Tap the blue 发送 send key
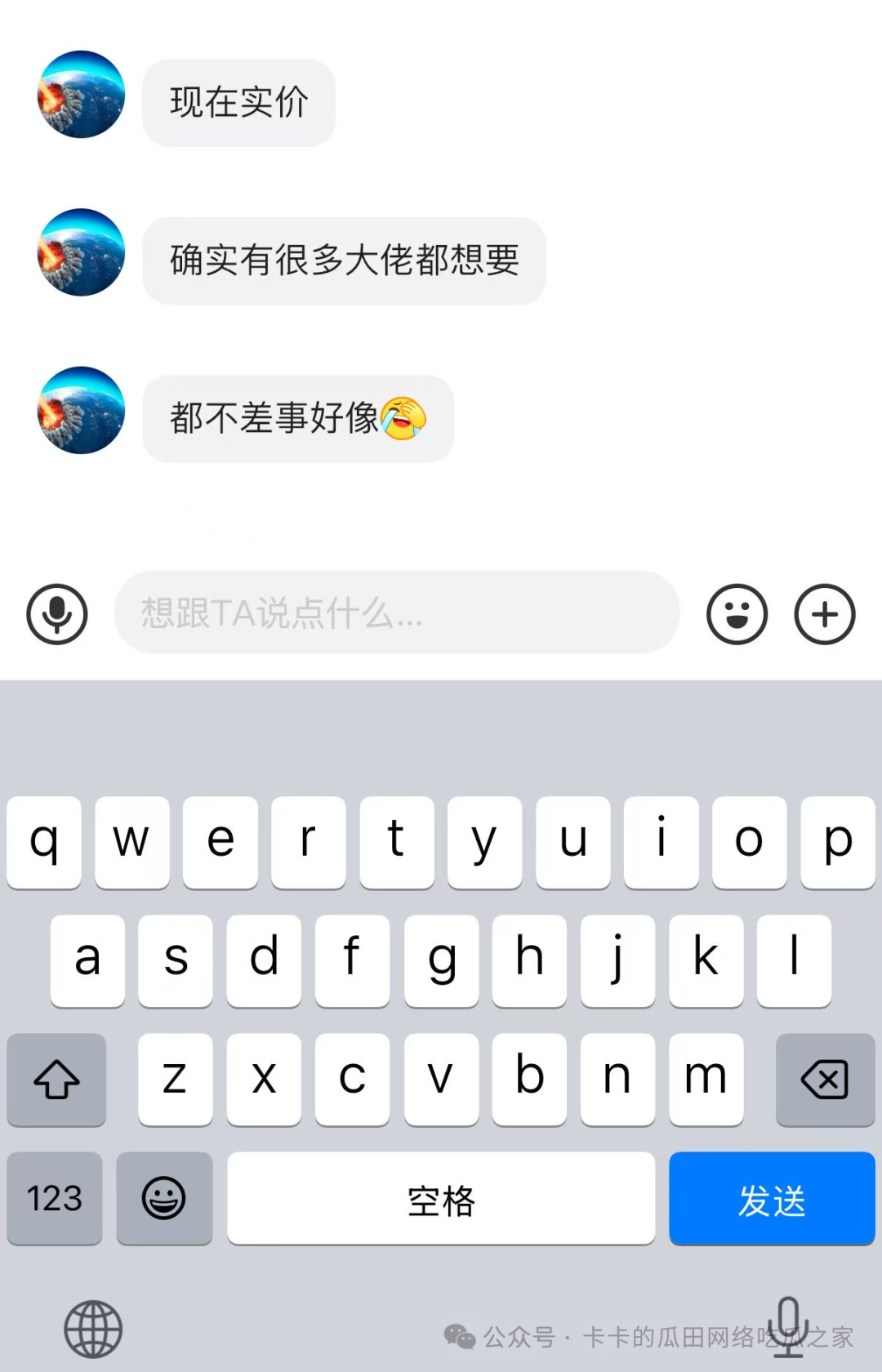882x1372 pixels. [772, 1199]
